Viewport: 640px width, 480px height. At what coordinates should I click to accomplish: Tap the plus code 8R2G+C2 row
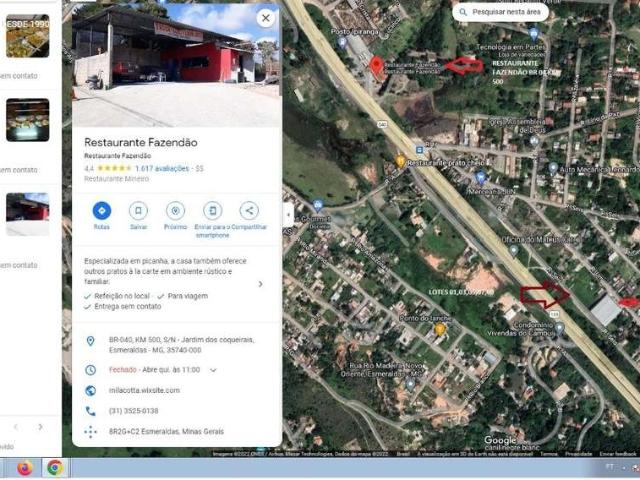coord(153,432)
